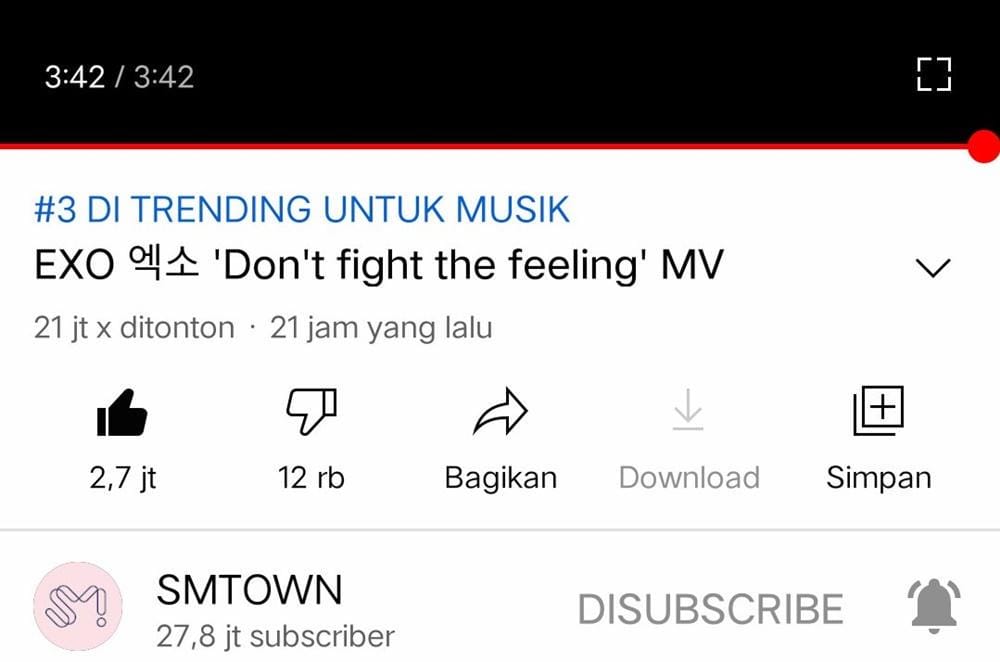Open the #3 trending for music link

point(301,210)
